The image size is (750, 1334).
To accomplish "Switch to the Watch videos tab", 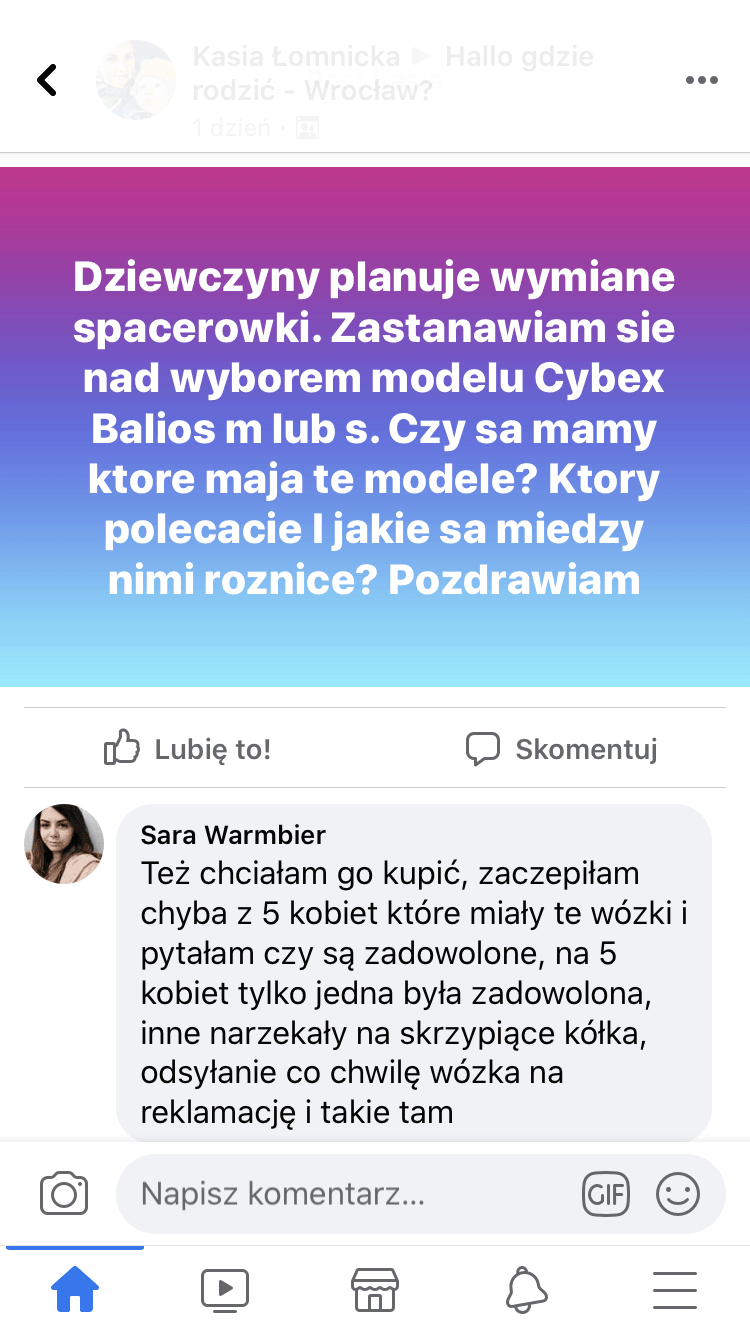I will tap(225, 1289).
